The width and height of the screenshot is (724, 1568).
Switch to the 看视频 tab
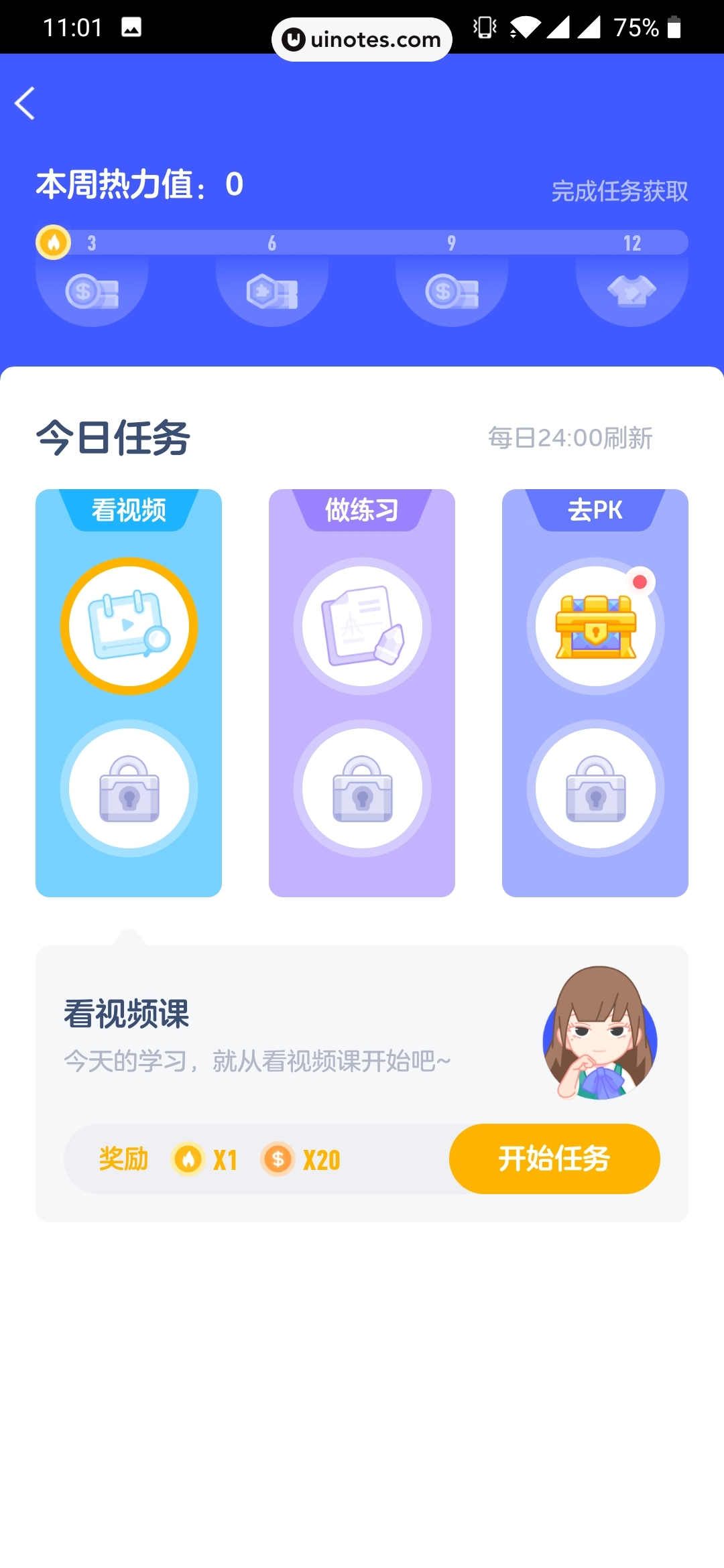point(129,510)
